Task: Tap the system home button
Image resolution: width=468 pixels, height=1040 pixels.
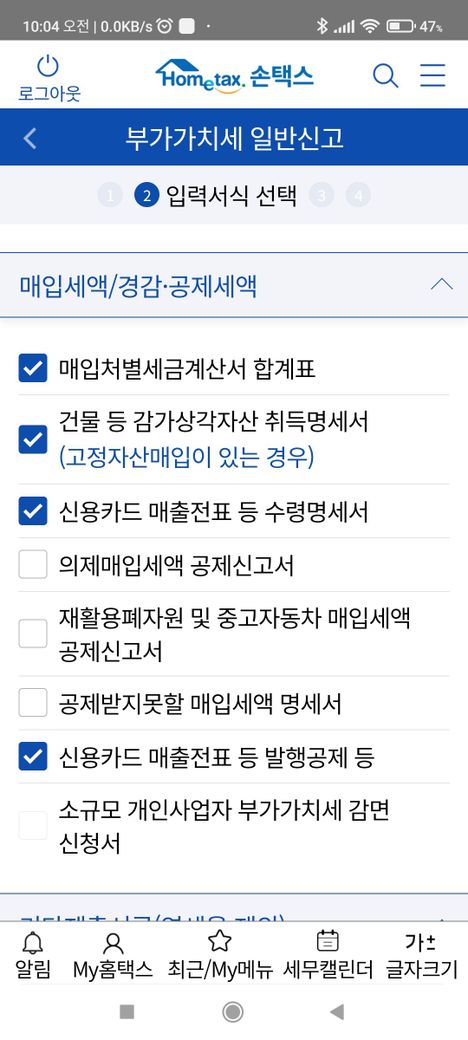Action: (233, 1011)
